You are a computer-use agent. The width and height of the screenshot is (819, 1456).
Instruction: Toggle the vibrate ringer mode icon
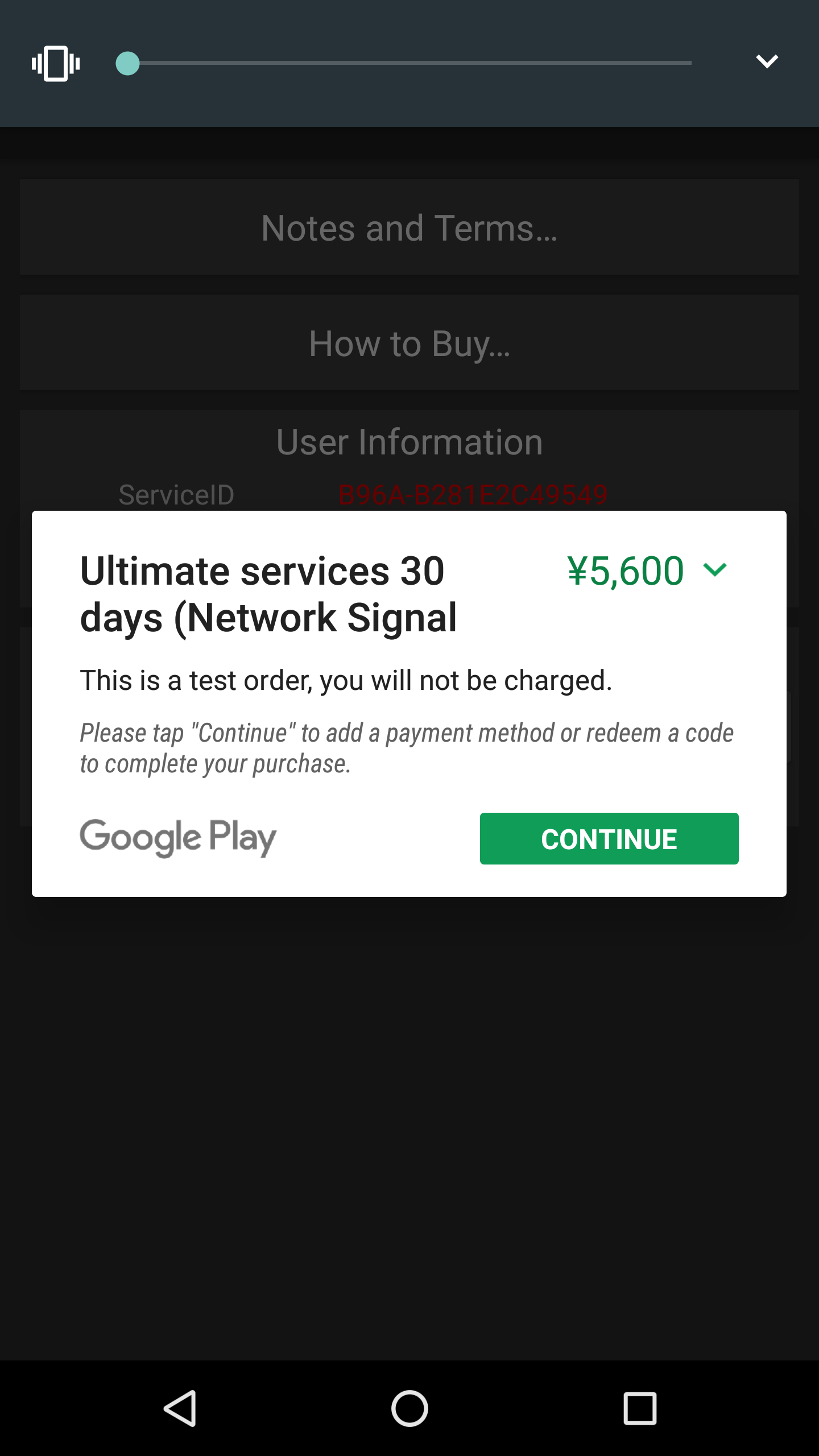coord(56,63)
